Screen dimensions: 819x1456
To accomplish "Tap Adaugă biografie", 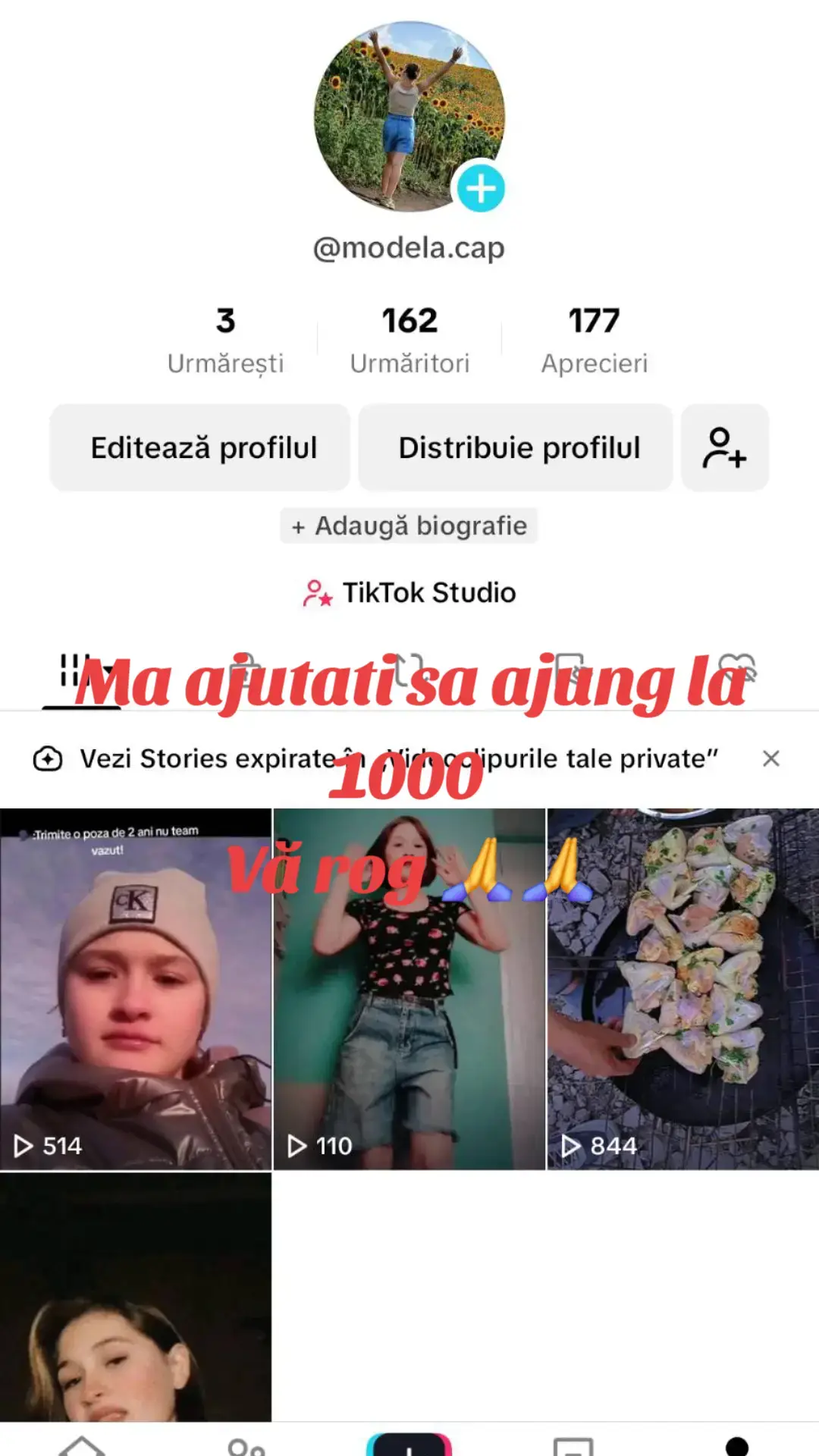I will (409, 526).
